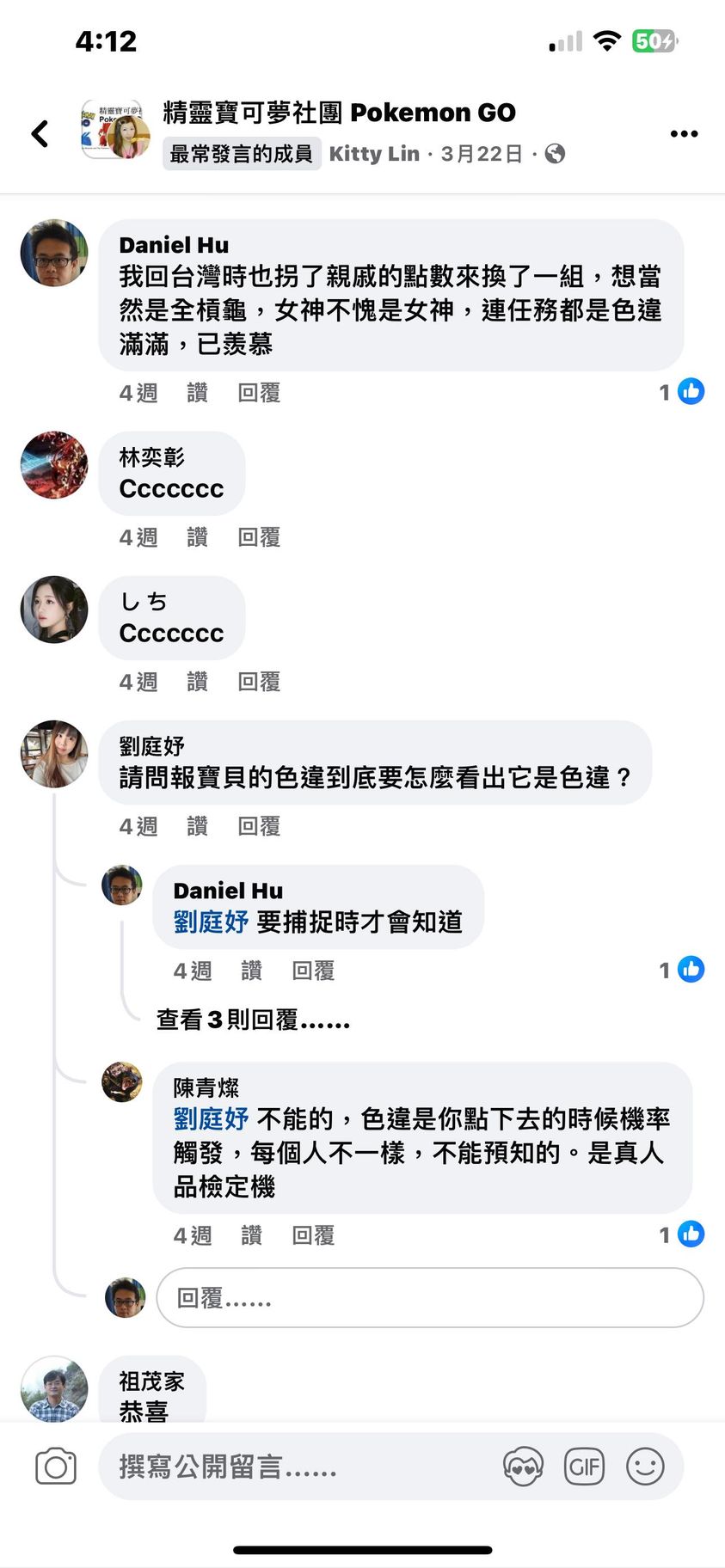Open the GIF picker
Screen dimensions: 725x1568
[584, 1467]
